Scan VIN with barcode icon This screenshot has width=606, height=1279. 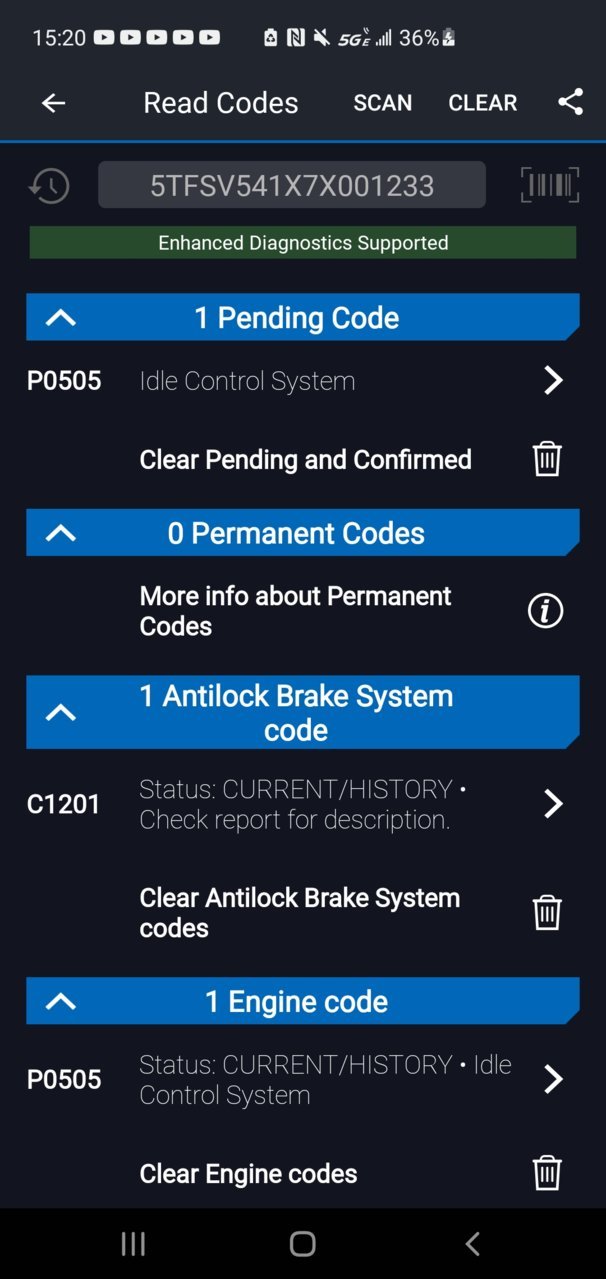[x=550, y=185]
